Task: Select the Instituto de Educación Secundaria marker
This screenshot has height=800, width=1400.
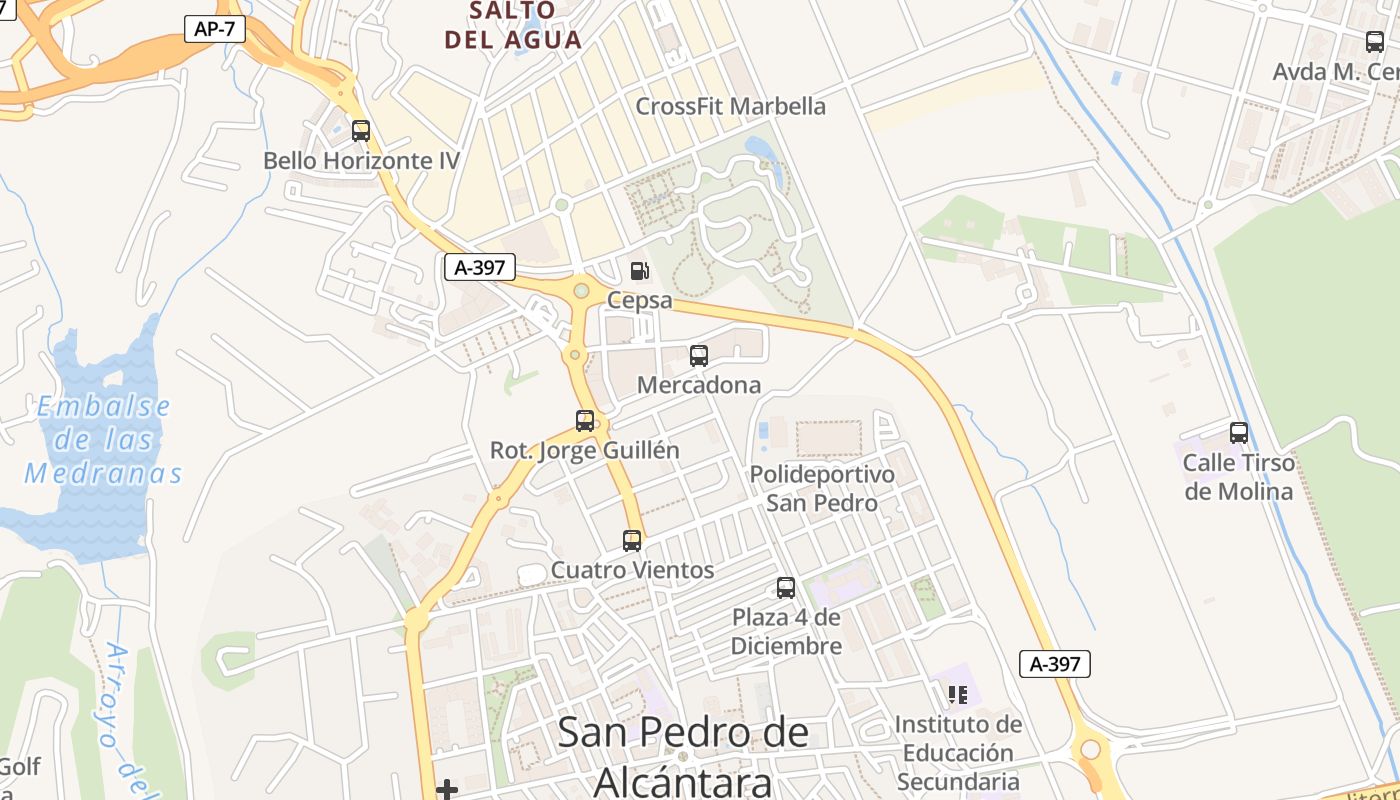Action: pyautogui.click(x=958, y=694)
